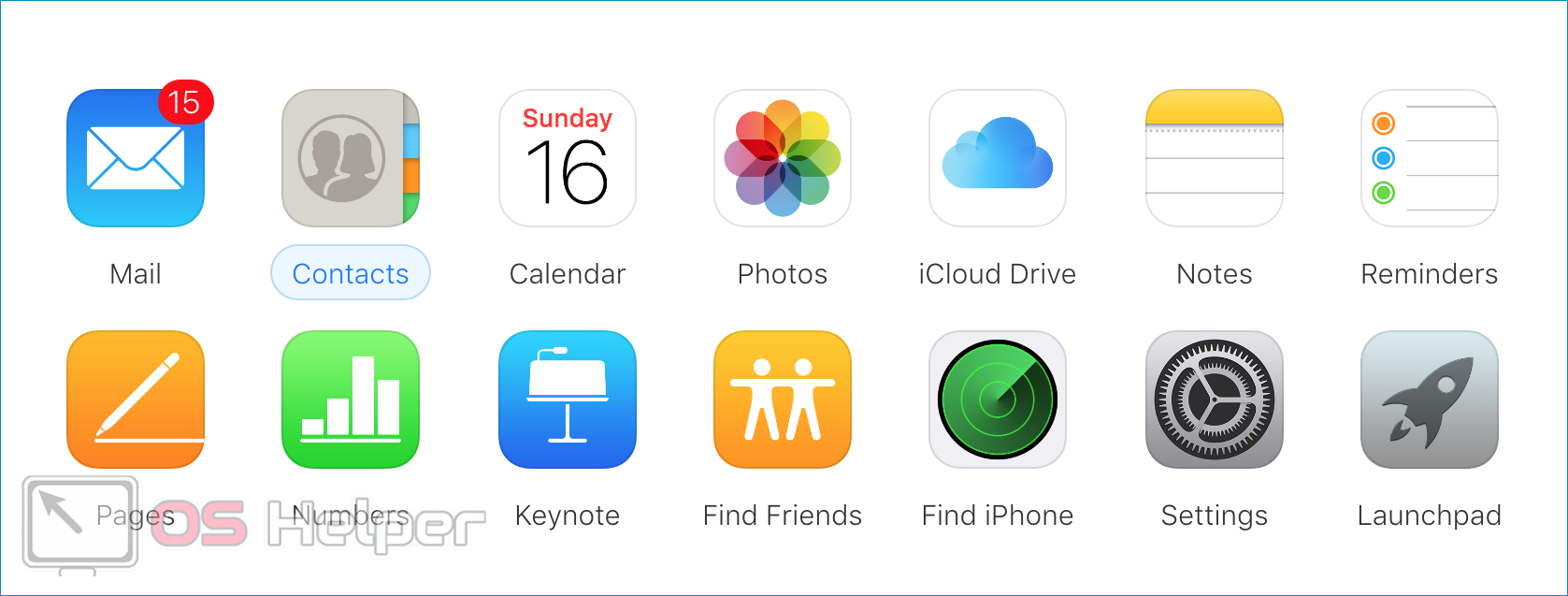Viewport: 1568px width, 596px height.
Task: Open Find Friends
Action: pyautogui.click(x=783, y=400)
